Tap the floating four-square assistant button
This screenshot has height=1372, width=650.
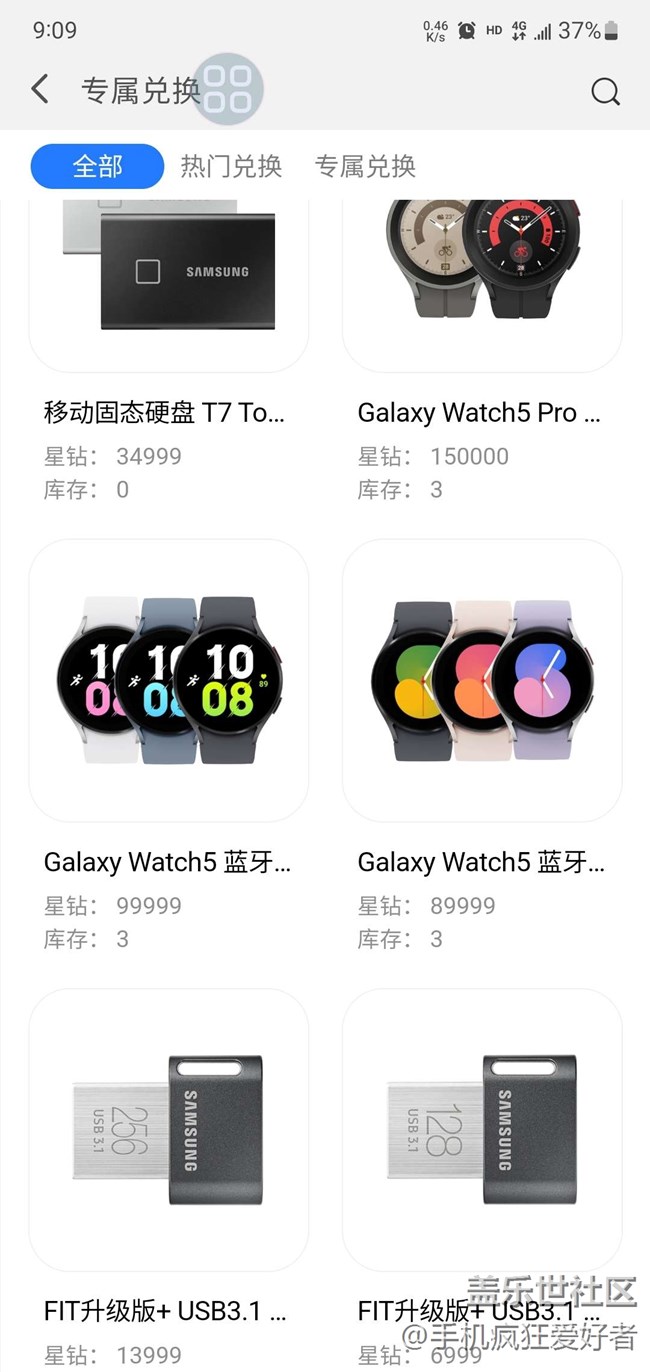tap(227, 90)
